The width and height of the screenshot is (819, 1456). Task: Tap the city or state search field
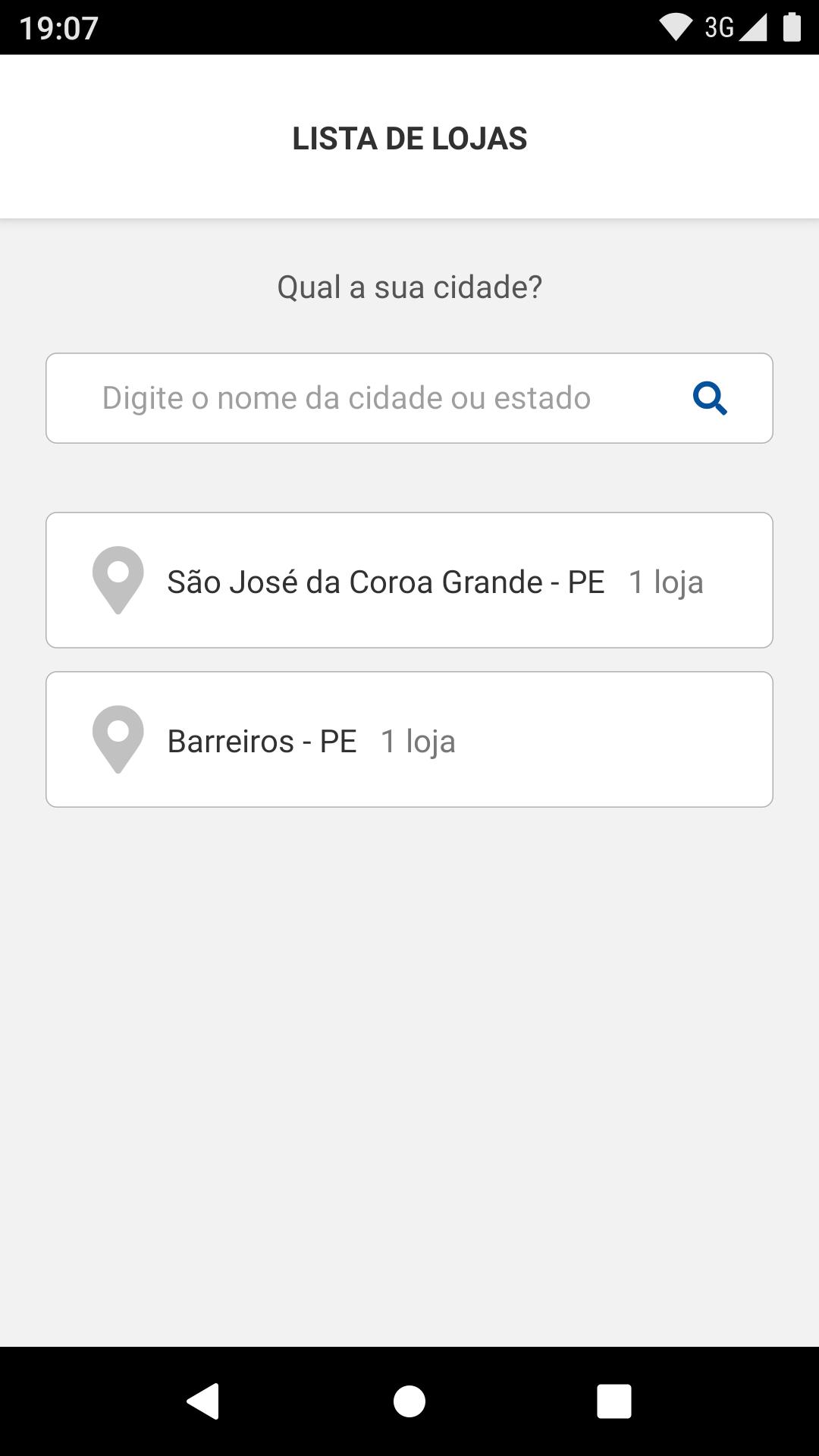pyautogui.click(x=409, y=398)
